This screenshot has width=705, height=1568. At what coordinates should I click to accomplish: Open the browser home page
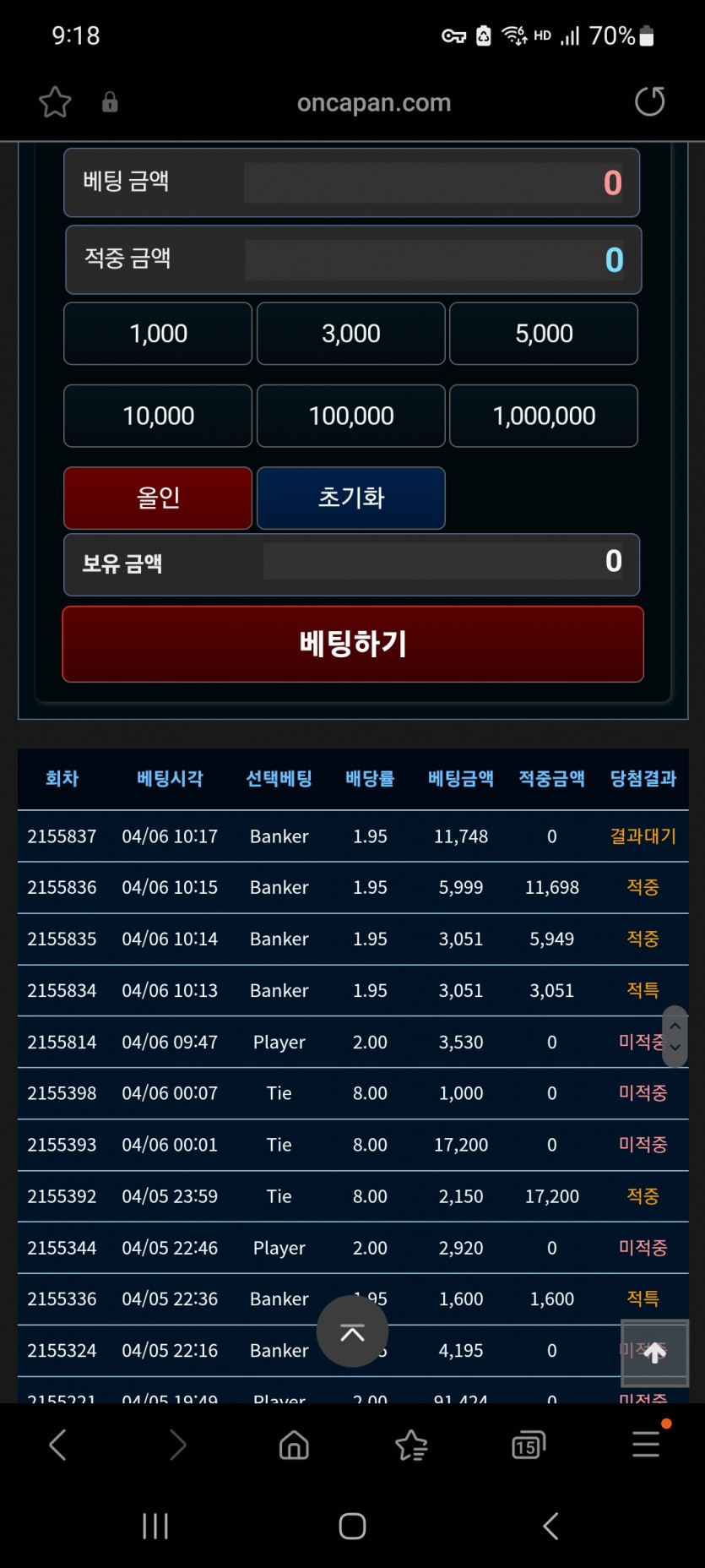pyautogui.click(x=294, y=1445)
